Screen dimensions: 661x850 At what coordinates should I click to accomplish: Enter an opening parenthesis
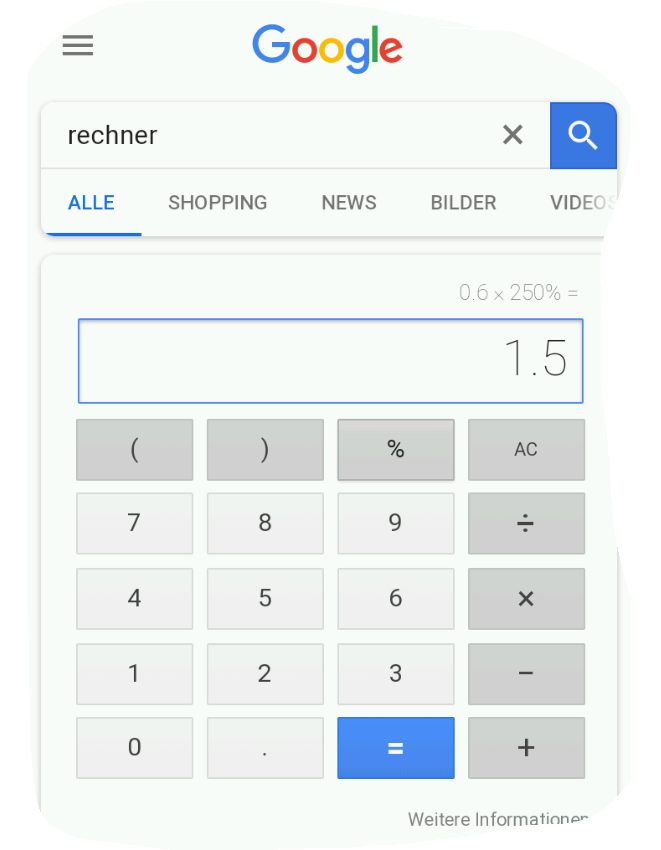(134, 450)
